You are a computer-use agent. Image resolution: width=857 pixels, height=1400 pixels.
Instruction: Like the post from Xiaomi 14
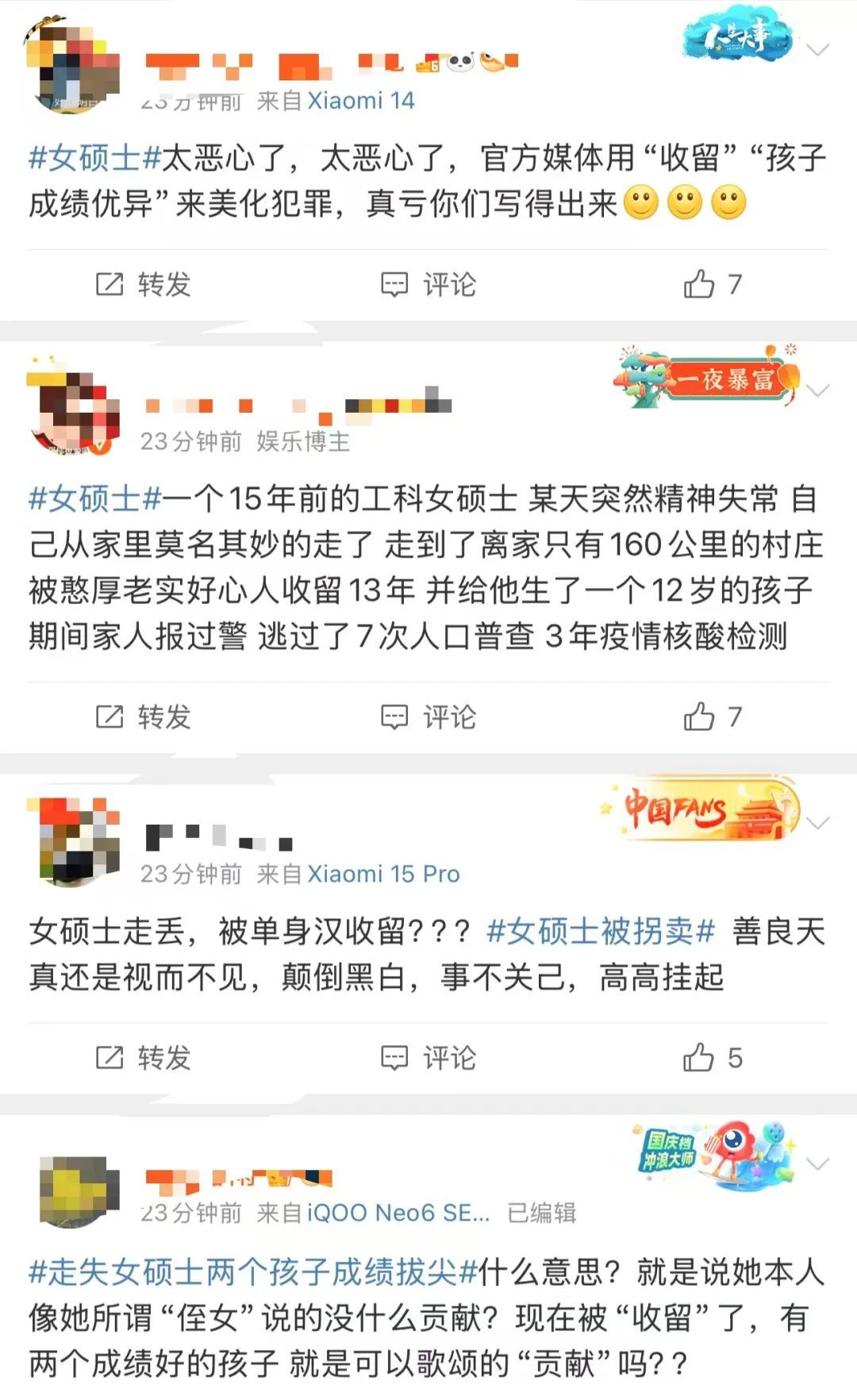(712, 284)
